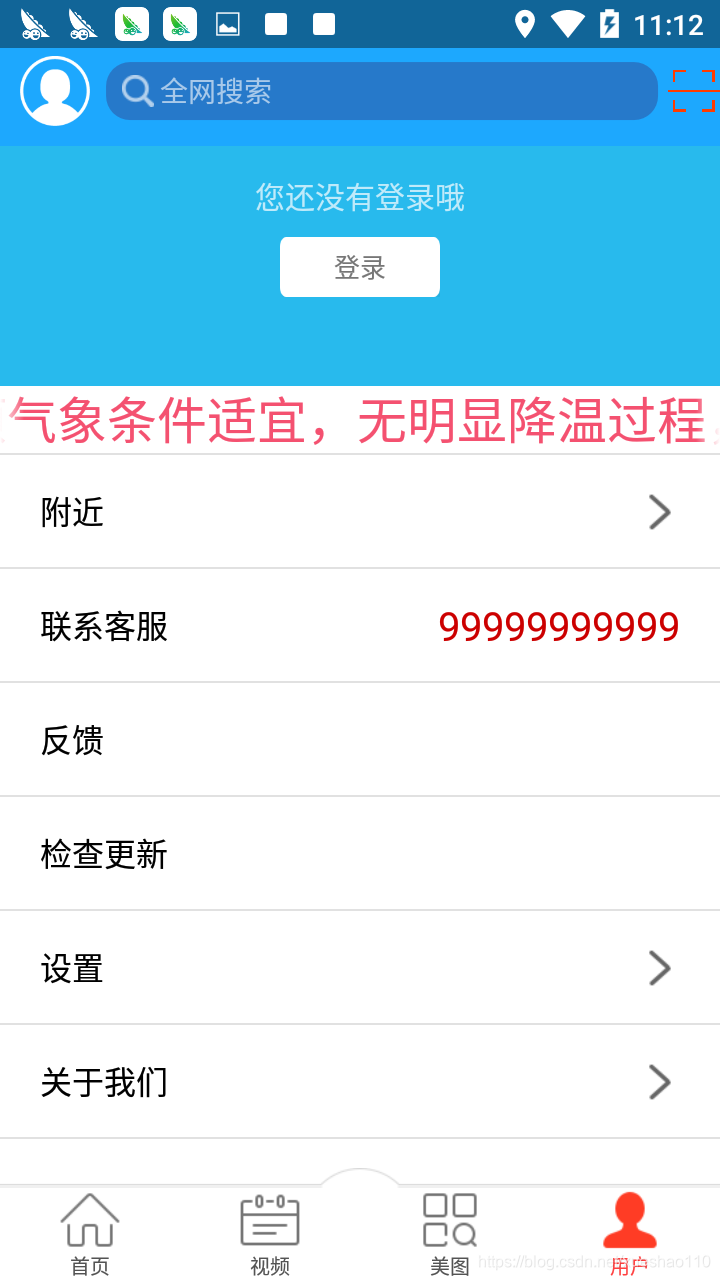Tap the user avatar icon
The width and height of the screenshot is (720, 1280).
pos(55,91)
